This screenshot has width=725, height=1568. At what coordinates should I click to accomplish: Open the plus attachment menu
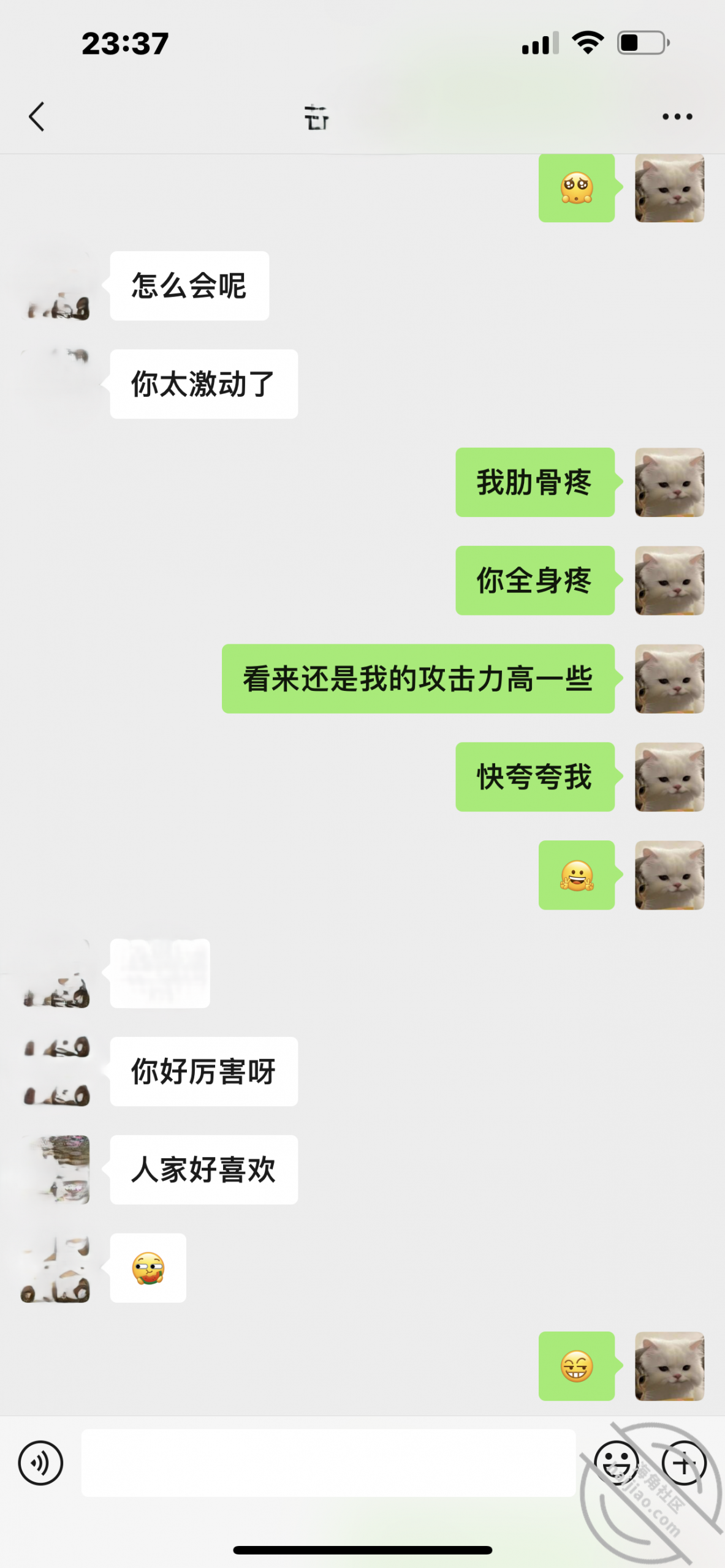click(684, 1463)
